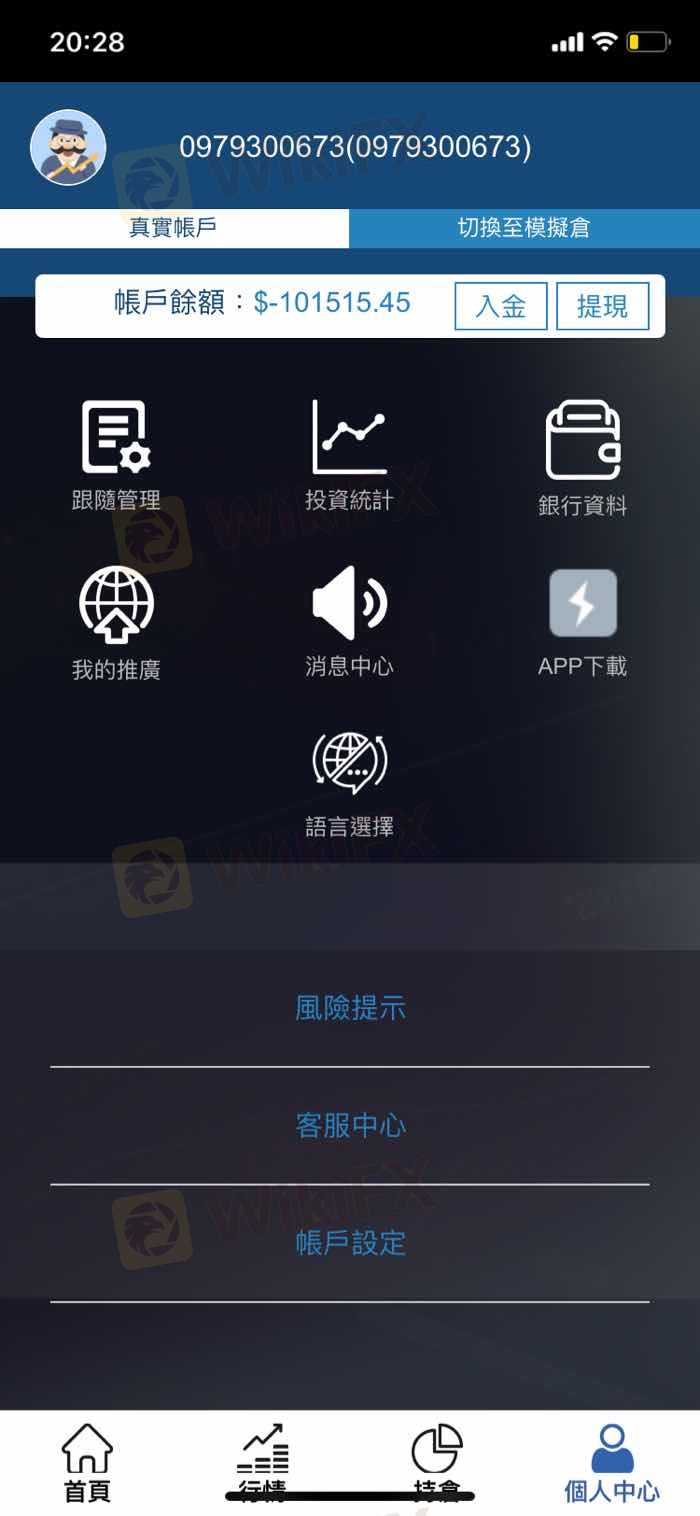Open 跟隨管理 follow management

coord(116,455)
